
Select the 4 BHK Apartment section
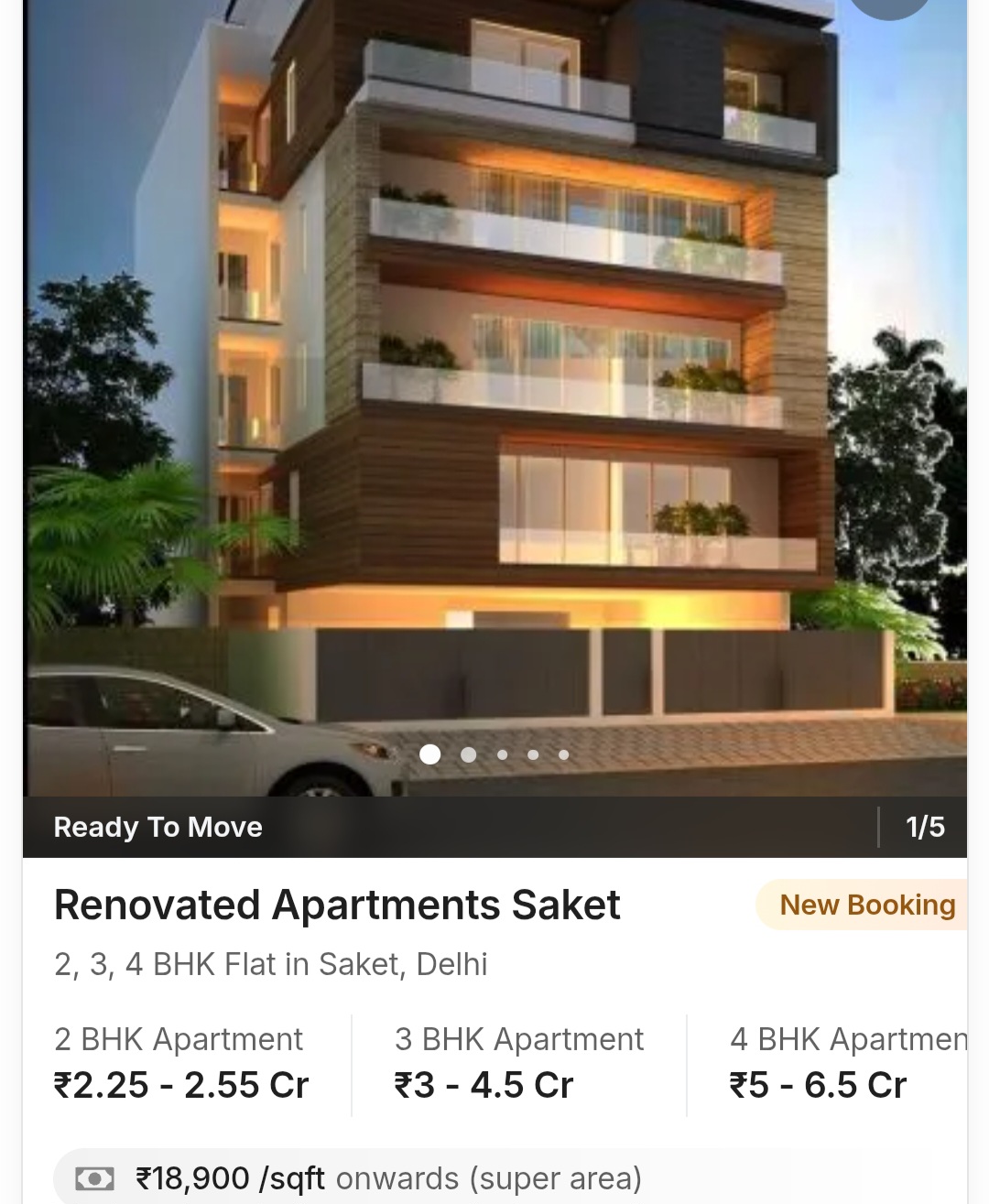tap(847, 1038)
